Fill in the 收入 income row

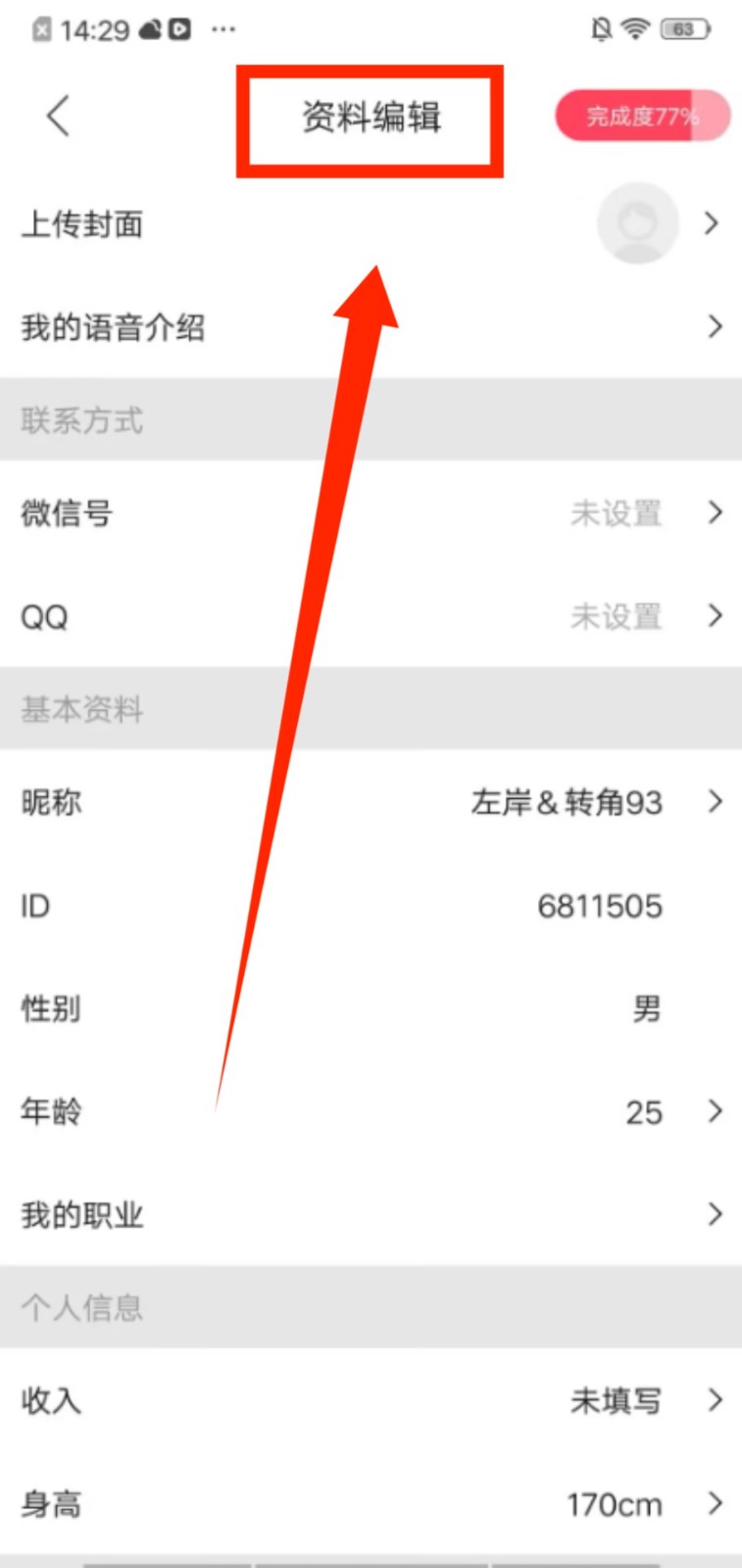tap(371, 1400)
